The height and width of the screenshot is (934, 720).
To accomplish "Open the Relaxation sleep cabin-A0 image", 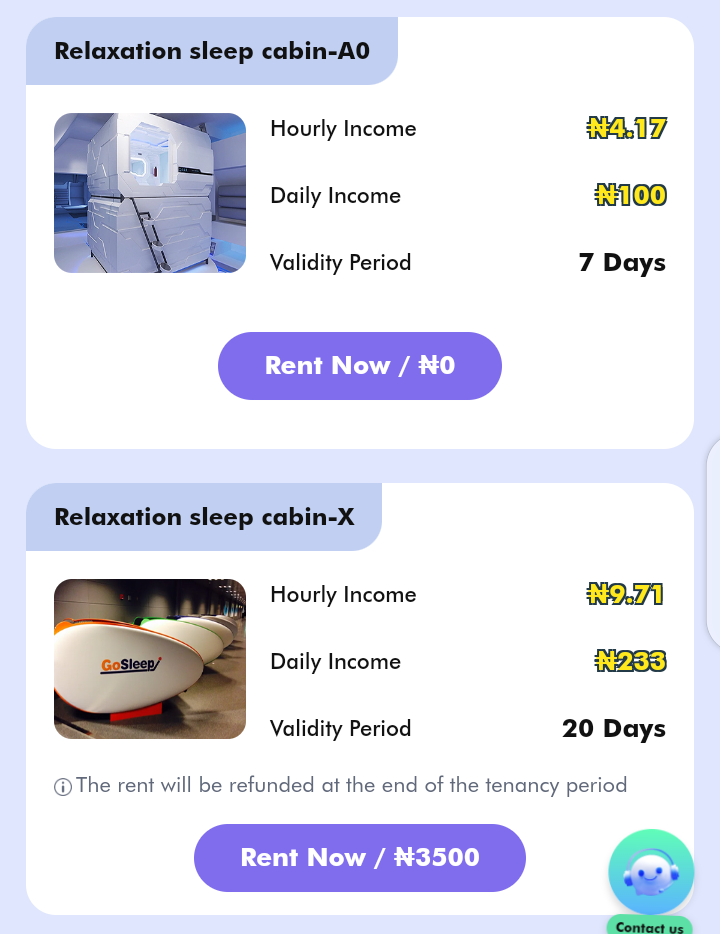I will point(150,193).
